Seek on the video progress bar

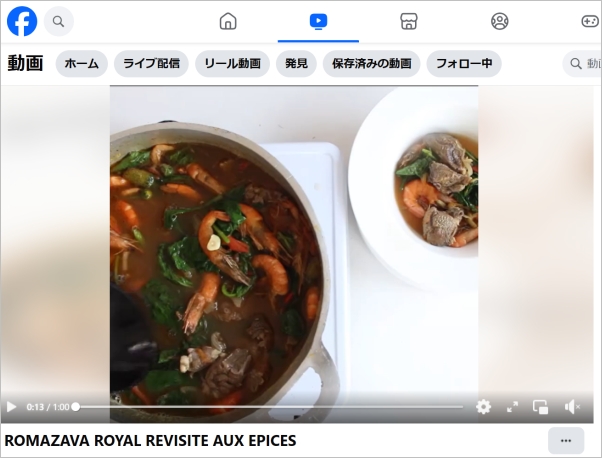coord(270,407)
